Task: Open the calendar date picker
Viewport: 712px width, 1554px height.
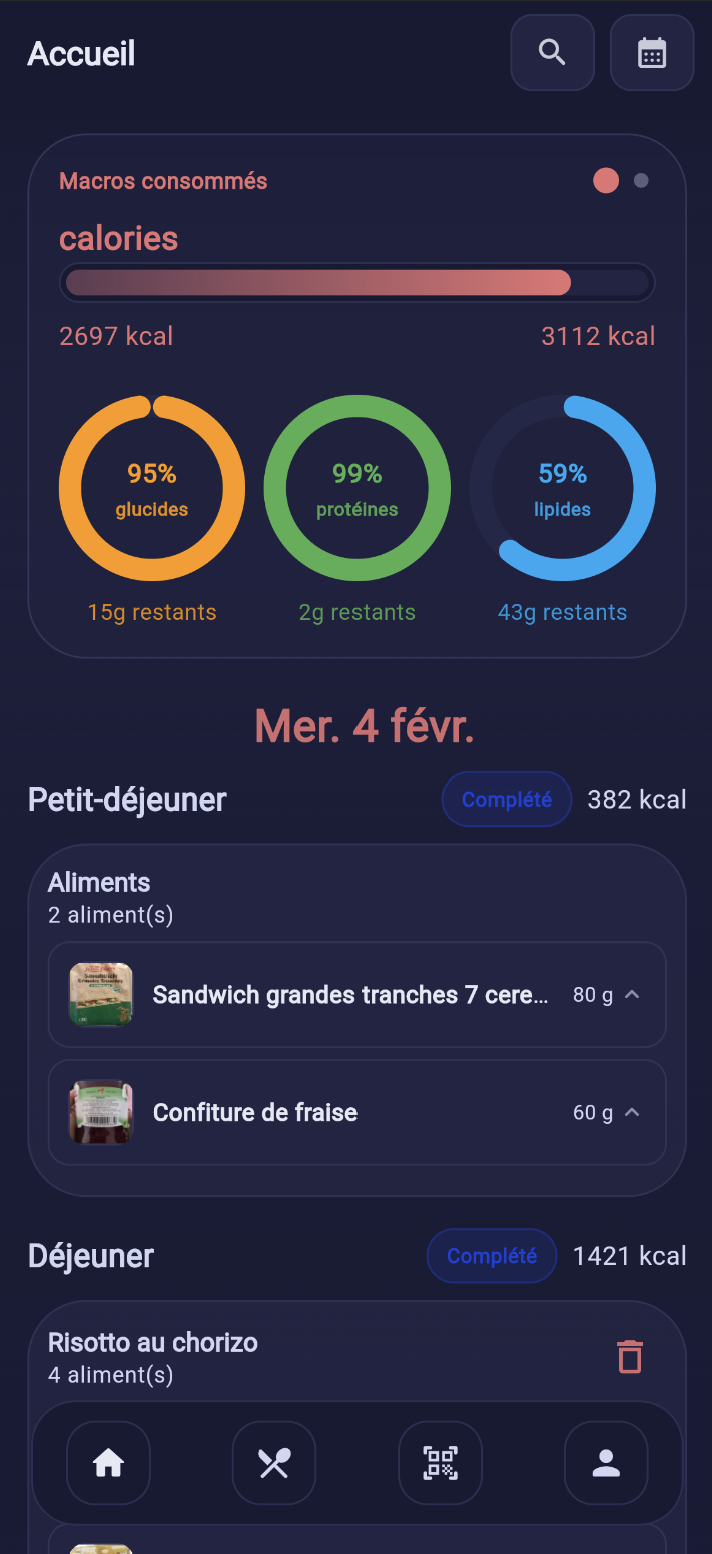Action: point(652,53)
